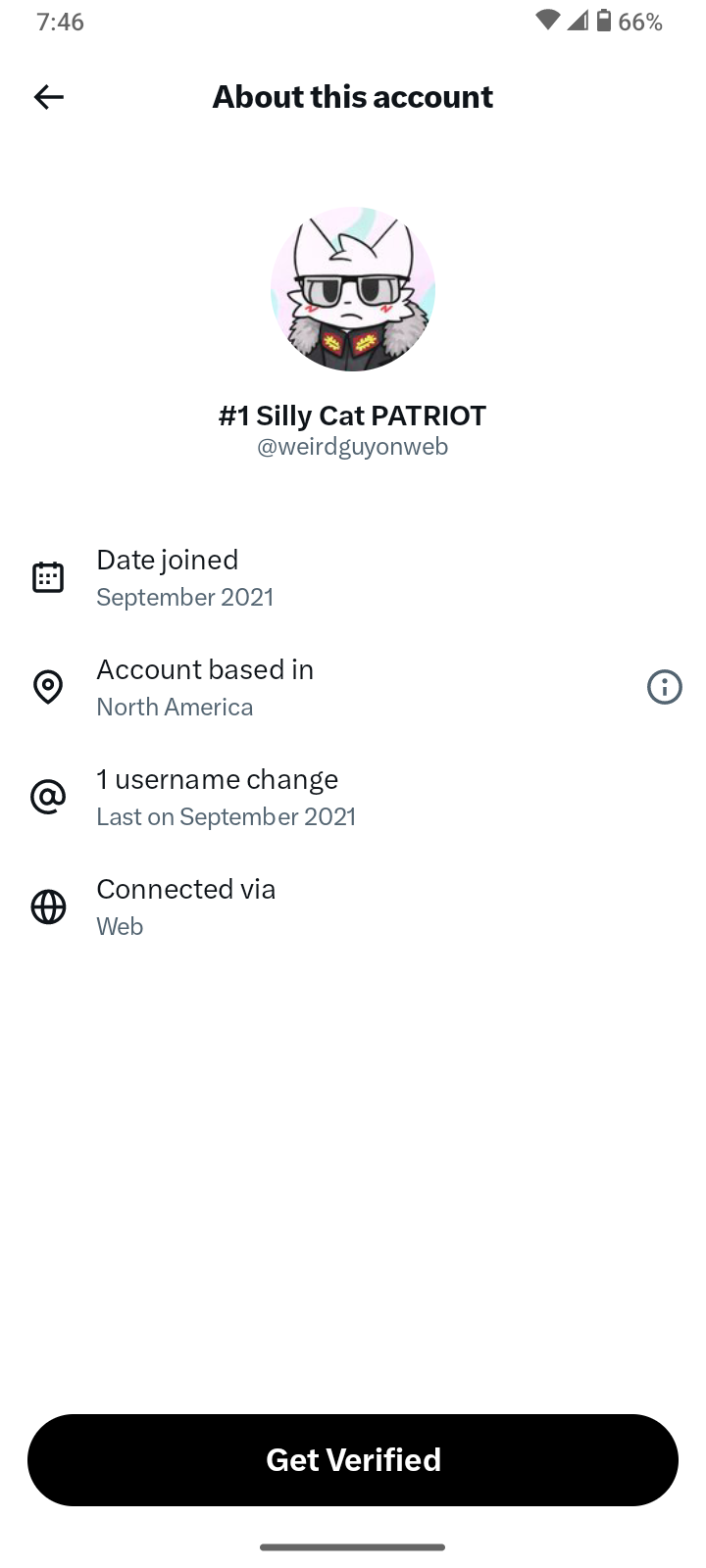706x1568 pixels.
Task: Tap the Get Verified button
Action: coord(353,1459)
